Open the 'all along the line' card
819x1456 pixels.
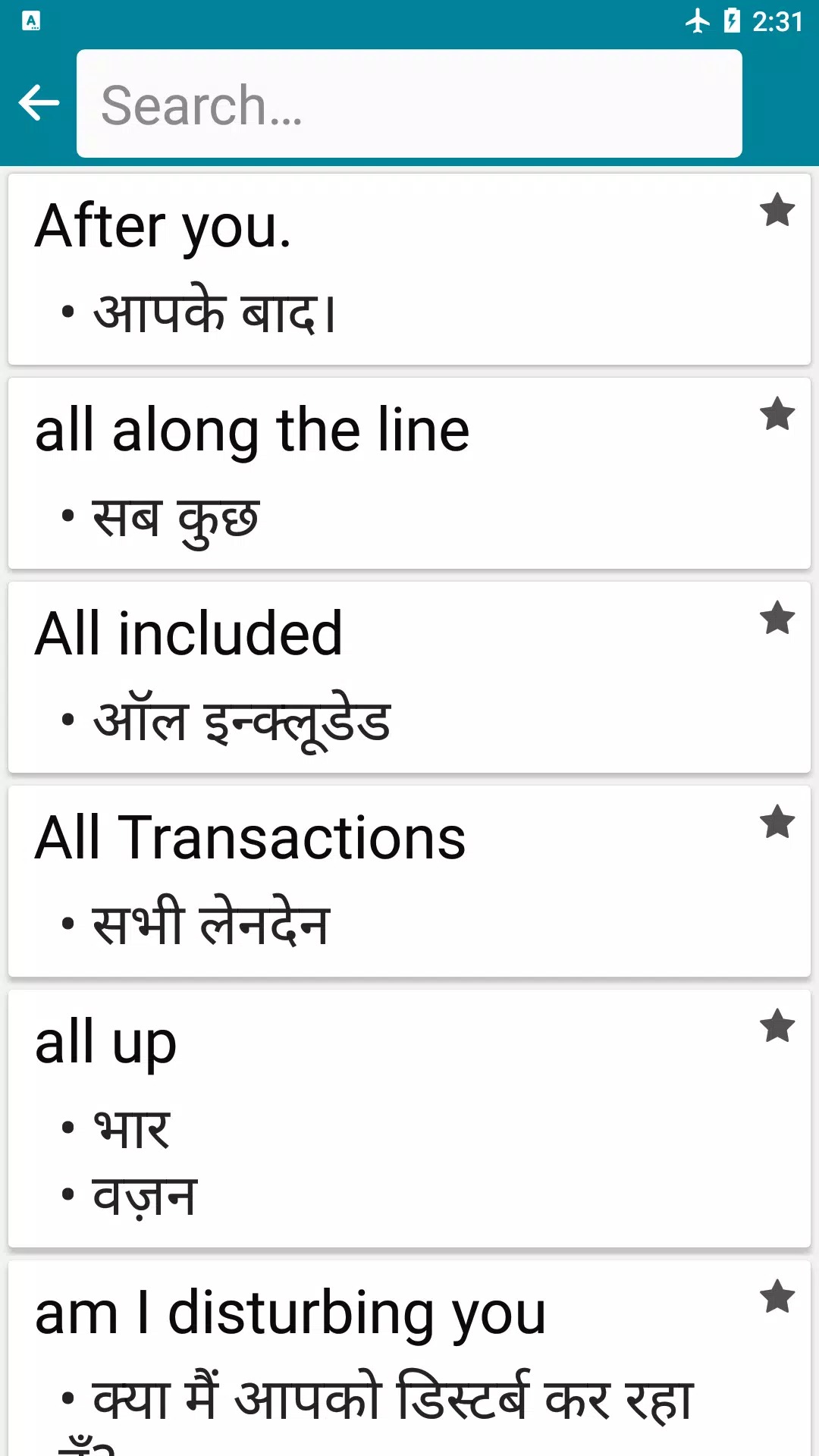pos(379,474)
